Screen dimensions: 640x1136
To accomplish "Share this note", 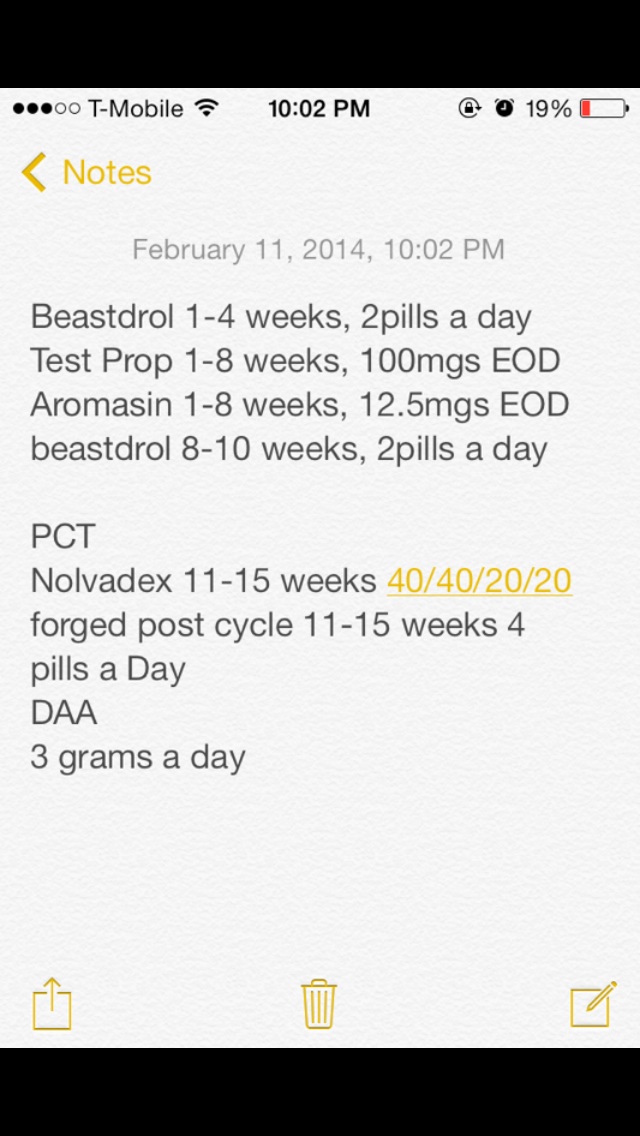I will (x=52, y=1003).
